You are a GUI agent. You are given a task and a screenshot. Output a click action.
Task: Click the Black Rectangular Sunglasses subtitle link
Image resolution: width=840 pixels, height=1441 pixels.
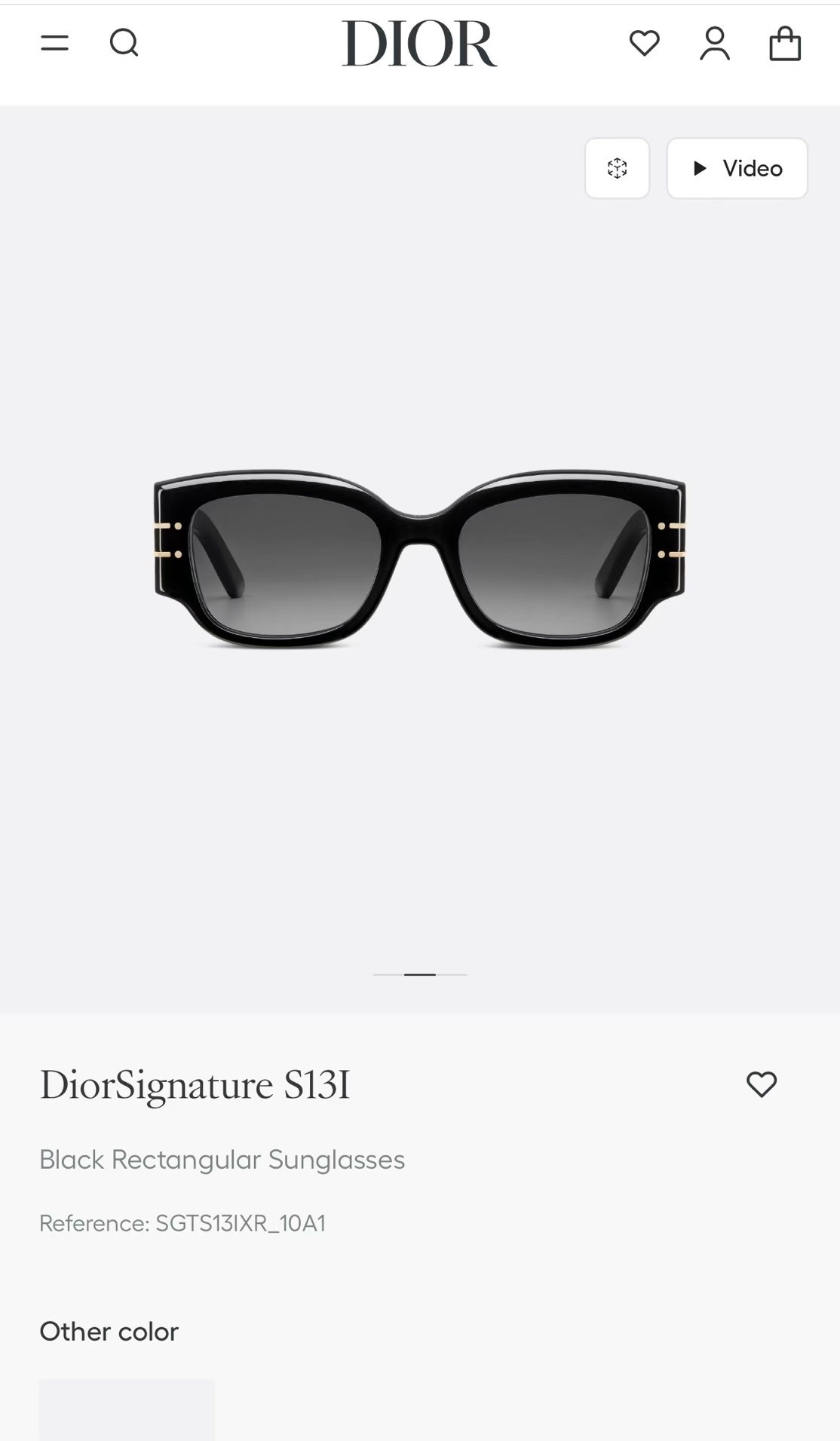(223, 1159)
